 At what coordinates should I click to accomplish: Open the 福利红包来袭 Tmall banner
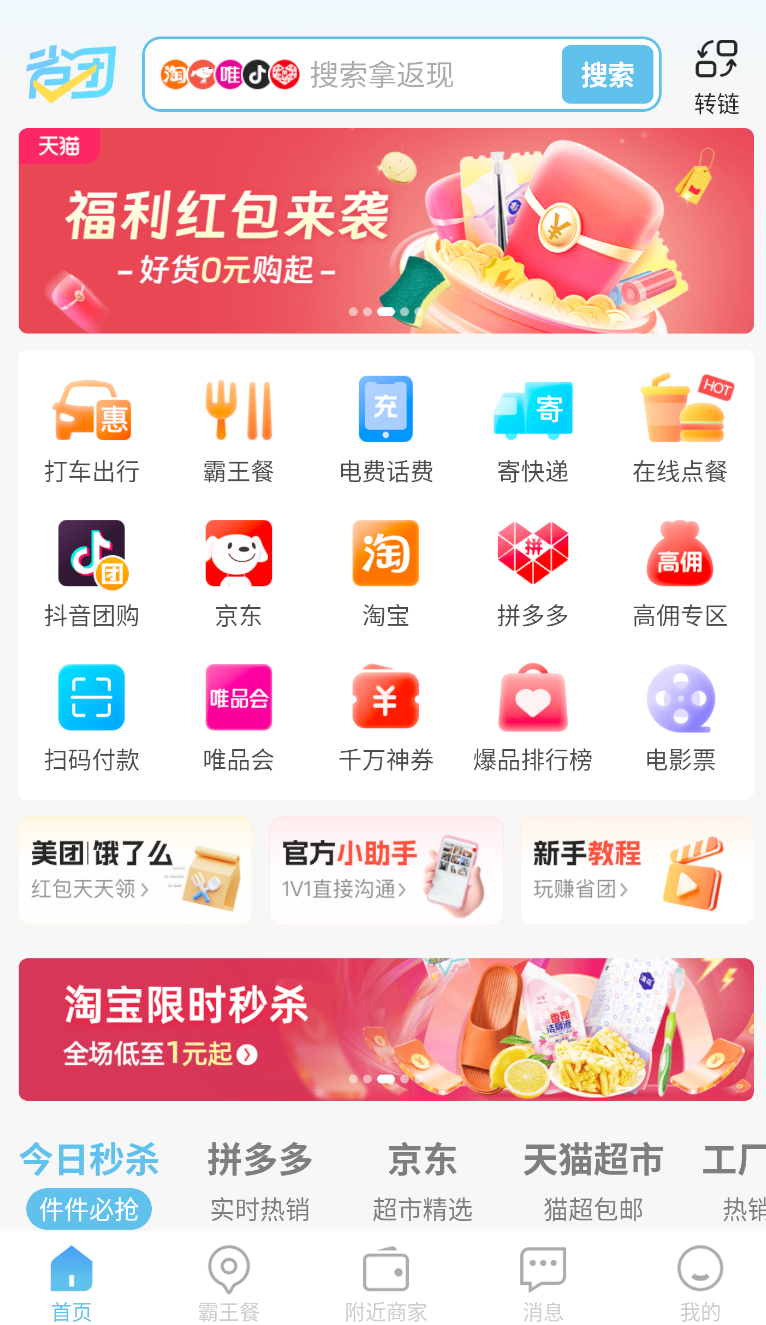click(x=386, y=231)
